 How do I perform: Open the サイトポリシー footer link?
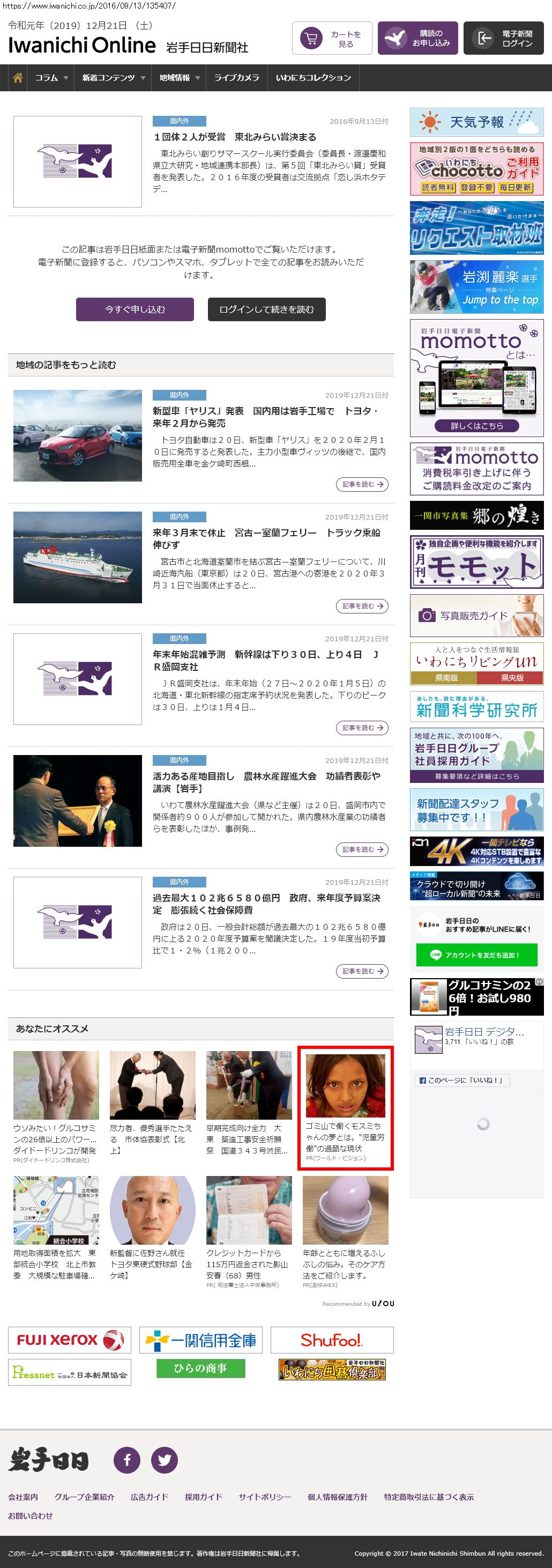click(264, 1497)
